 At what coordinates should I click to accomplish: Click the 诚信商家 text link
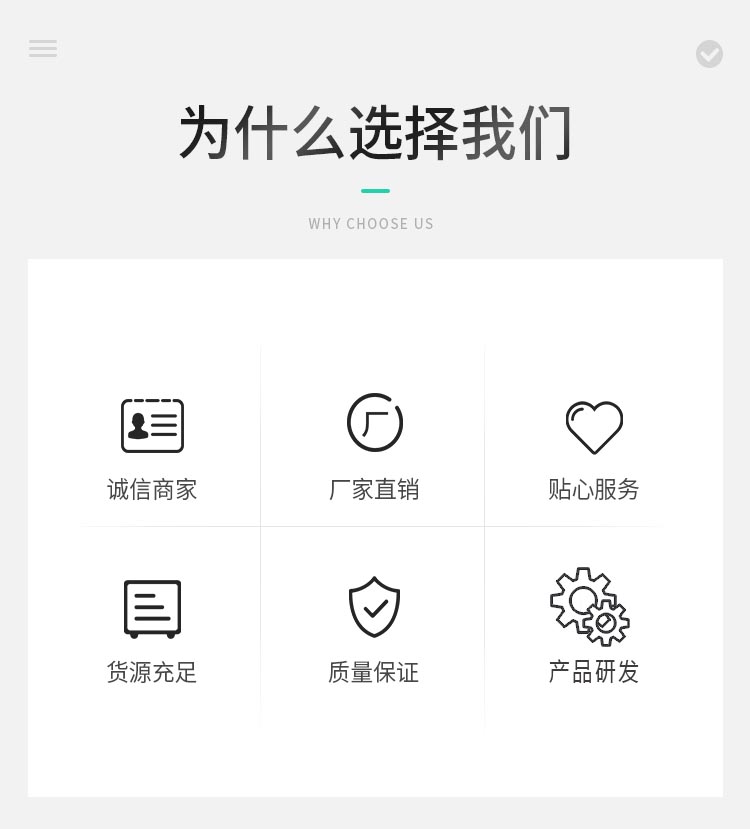coord(152,489)
